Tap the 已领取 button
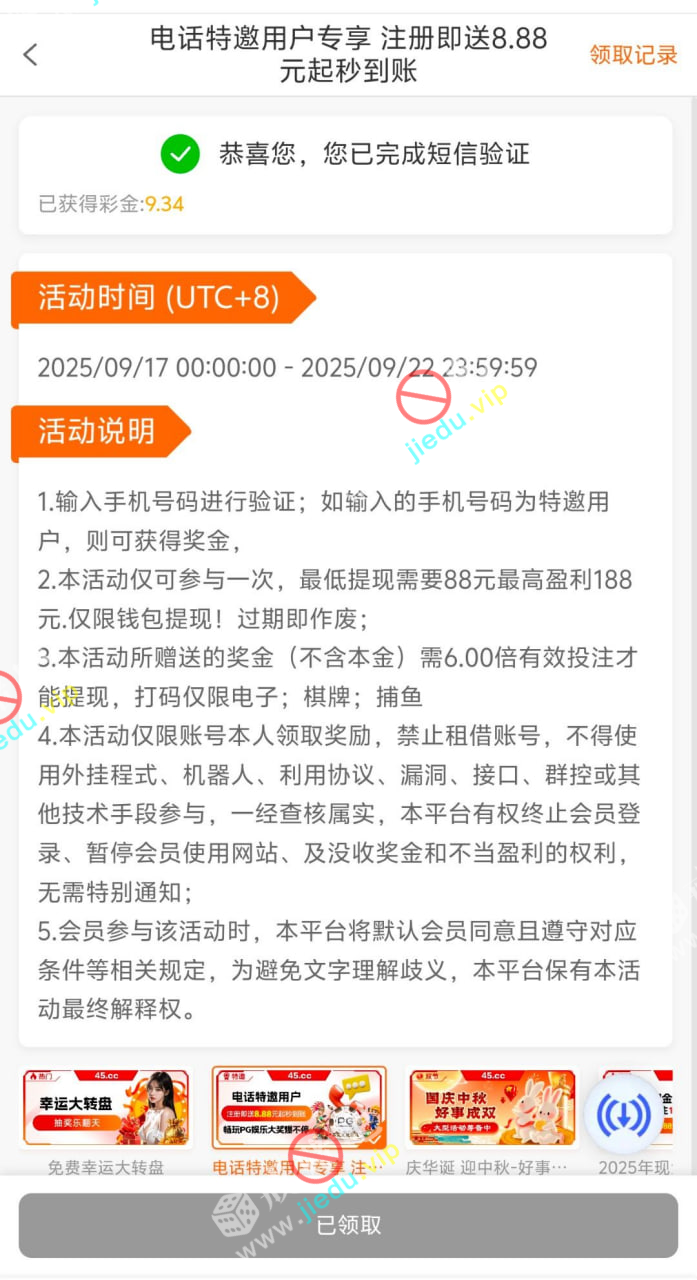The image size is (697, 1280). [x=348, y=1225]
